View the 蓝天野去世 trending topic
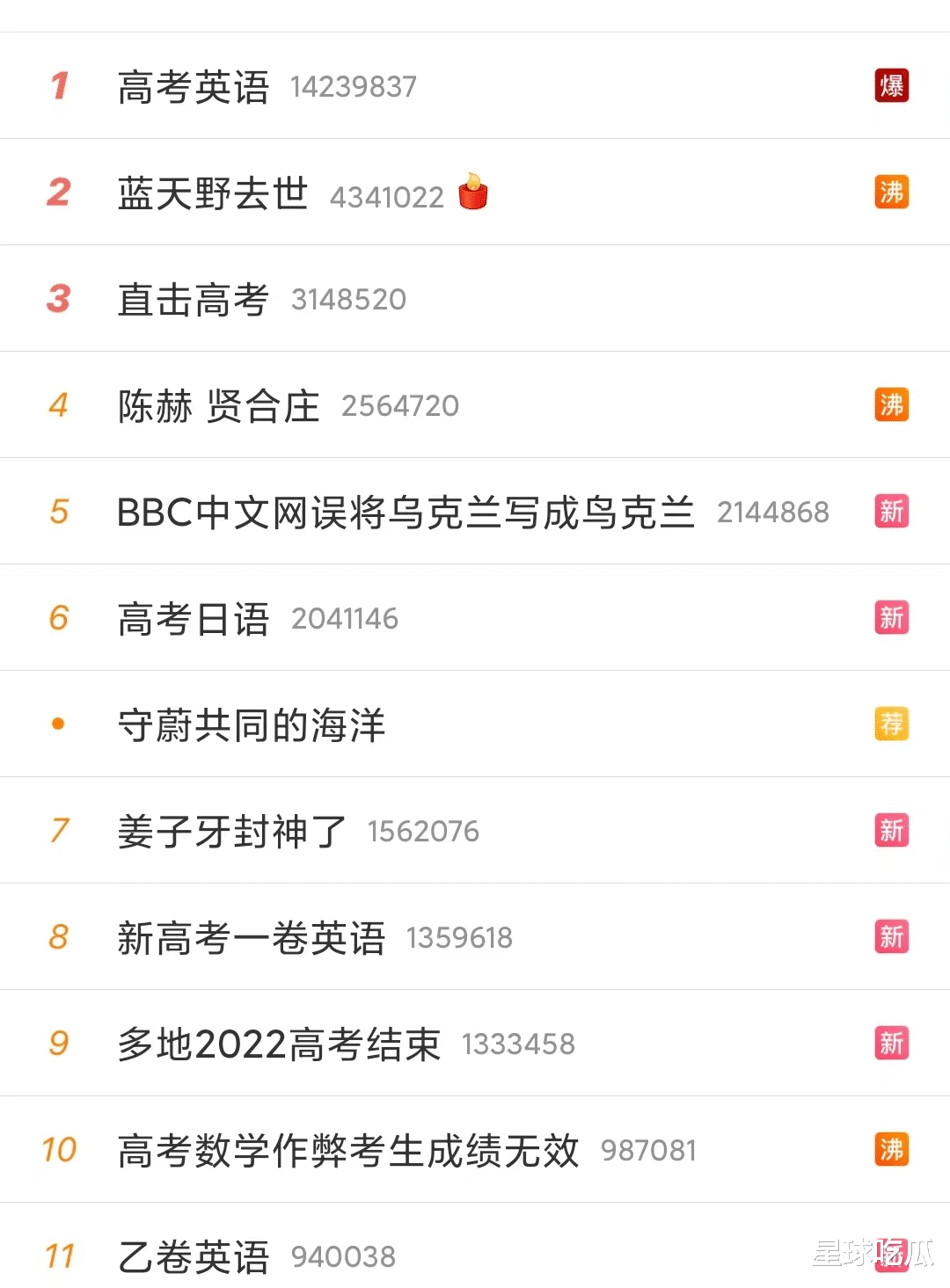Screen dimensions: 950x1288 [213, 194]
